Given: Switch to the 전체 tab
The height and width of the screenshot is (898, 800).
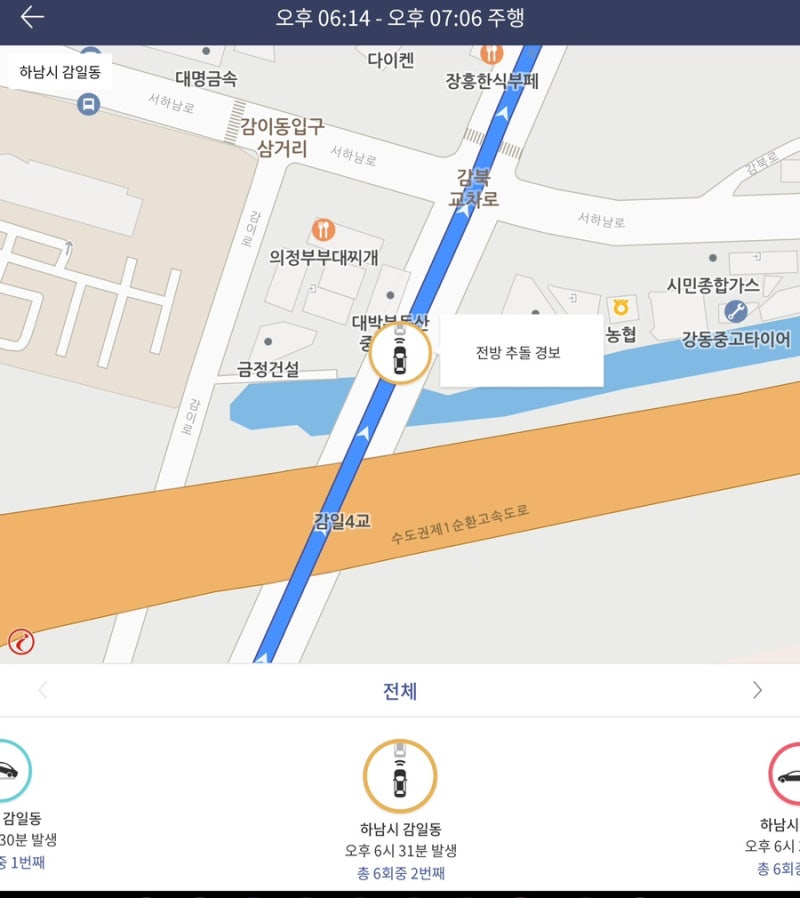Looking at the screenshot, I should click(400, 690).
